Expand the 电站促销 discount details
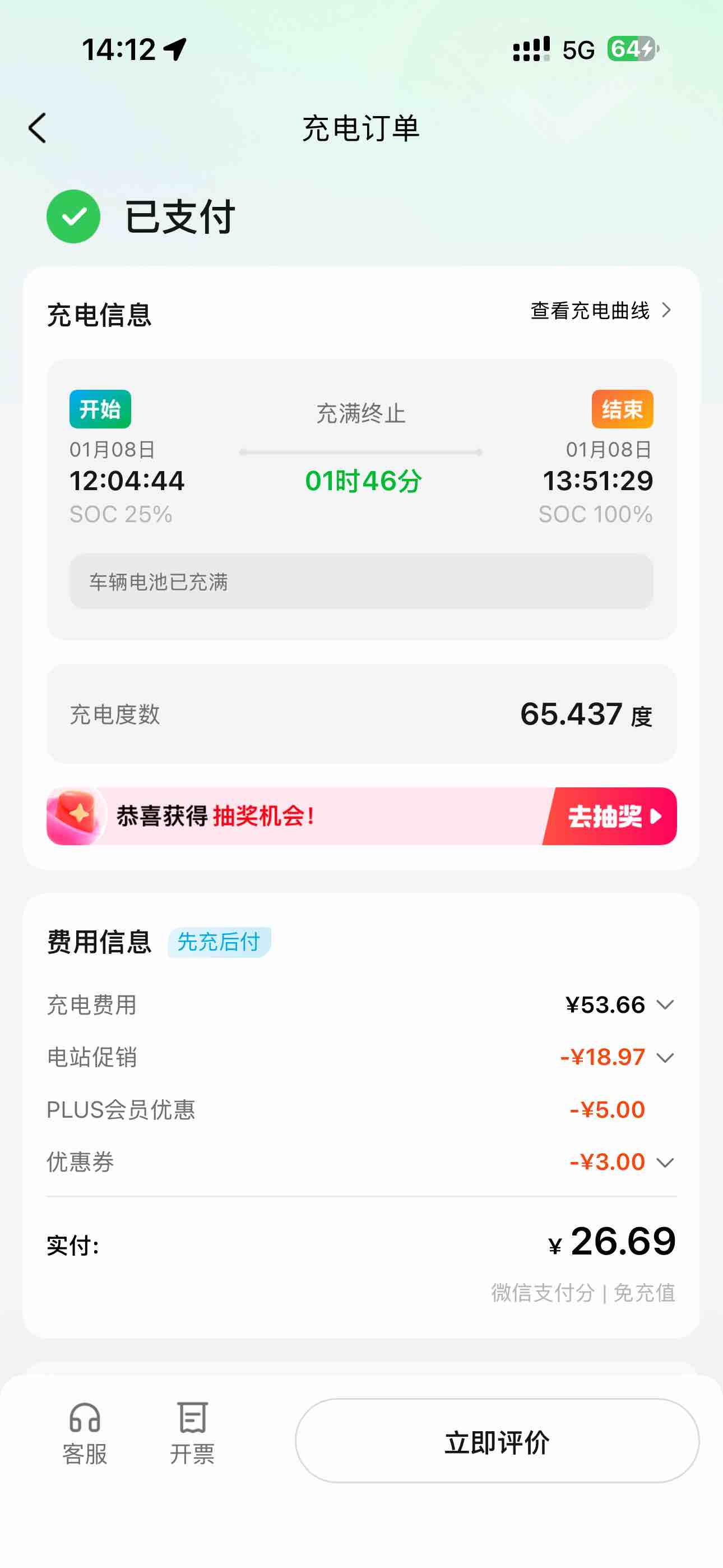 pyautogui.click(x=665, y=1058)
